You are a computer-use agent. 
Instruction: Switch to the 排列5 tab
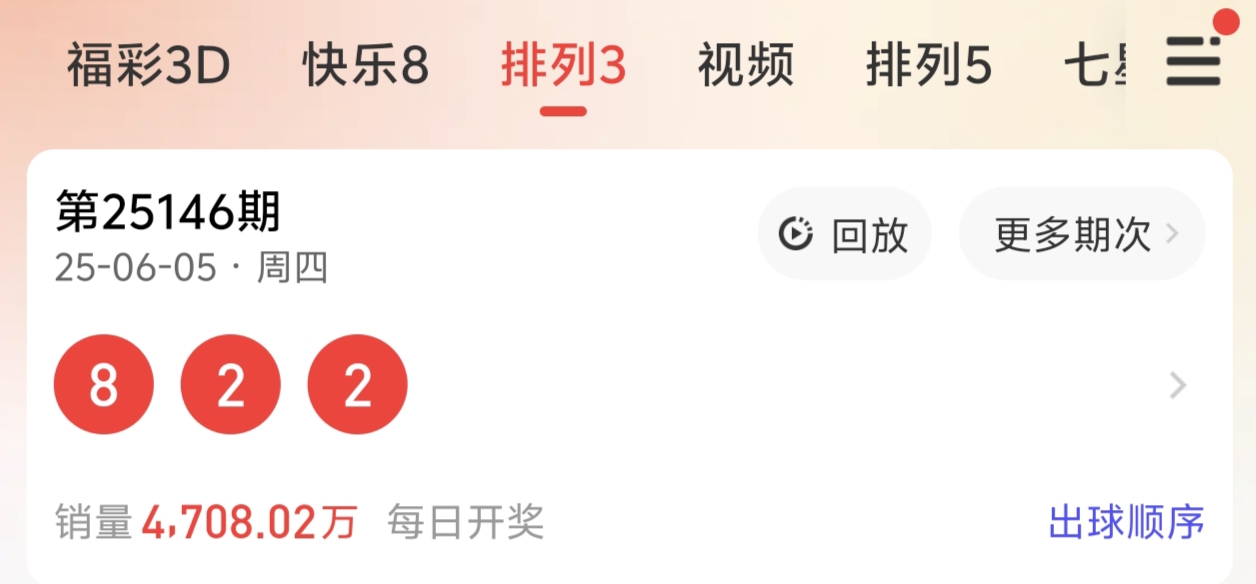tap(929, 66)
